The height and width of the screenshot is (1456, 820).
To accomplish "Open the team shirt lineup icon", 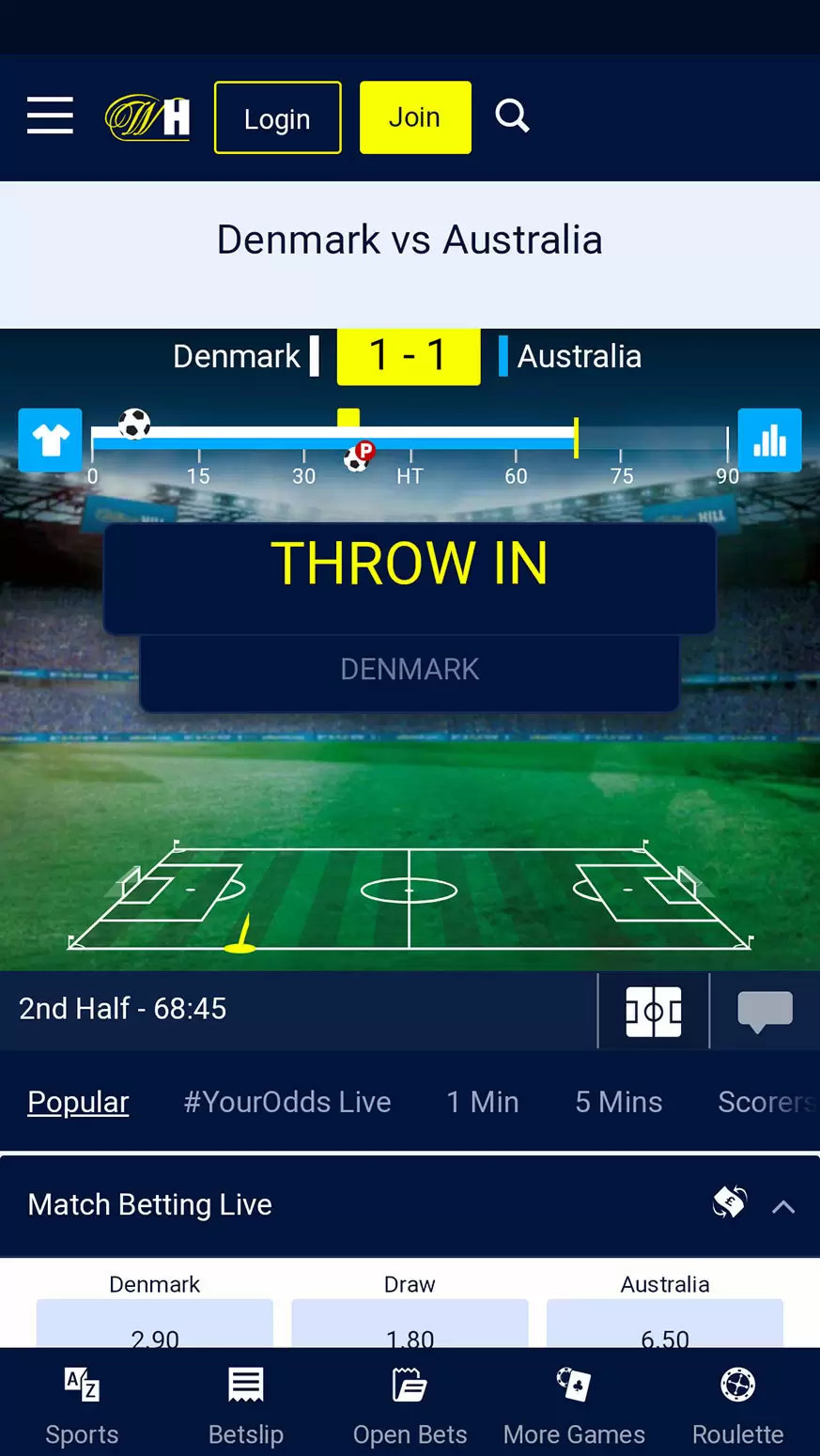I will (51, 440).
